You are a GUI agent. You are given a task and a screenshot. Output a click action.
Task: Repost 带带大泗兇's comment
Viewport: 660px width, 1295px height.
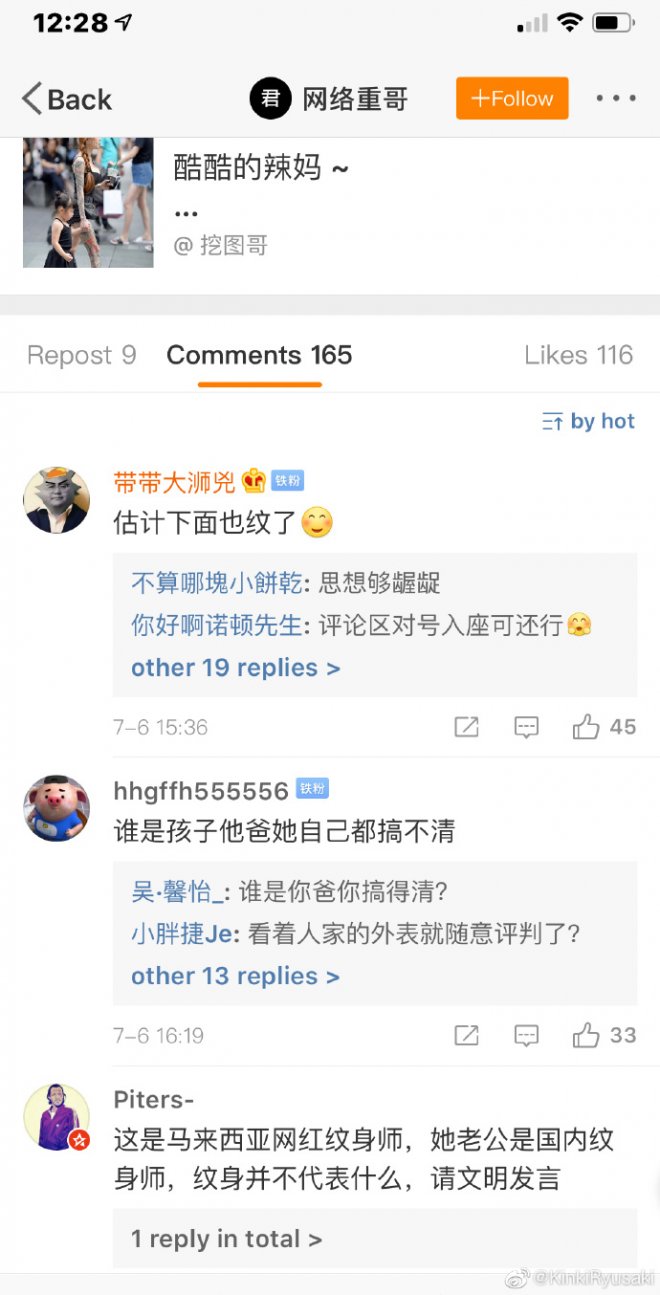tap(466, 727)
